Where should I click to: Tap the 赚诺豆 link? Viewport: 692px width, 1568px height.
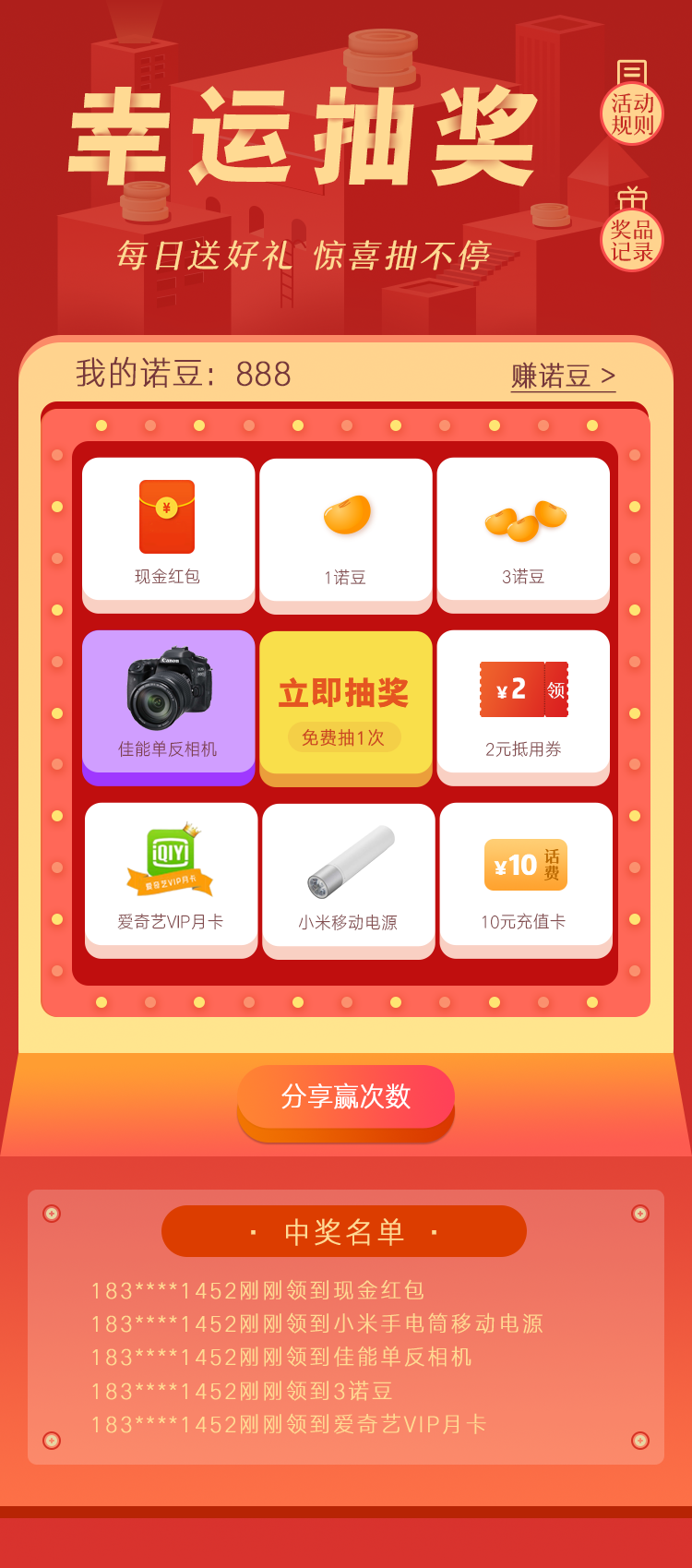[x=563, y=376]
